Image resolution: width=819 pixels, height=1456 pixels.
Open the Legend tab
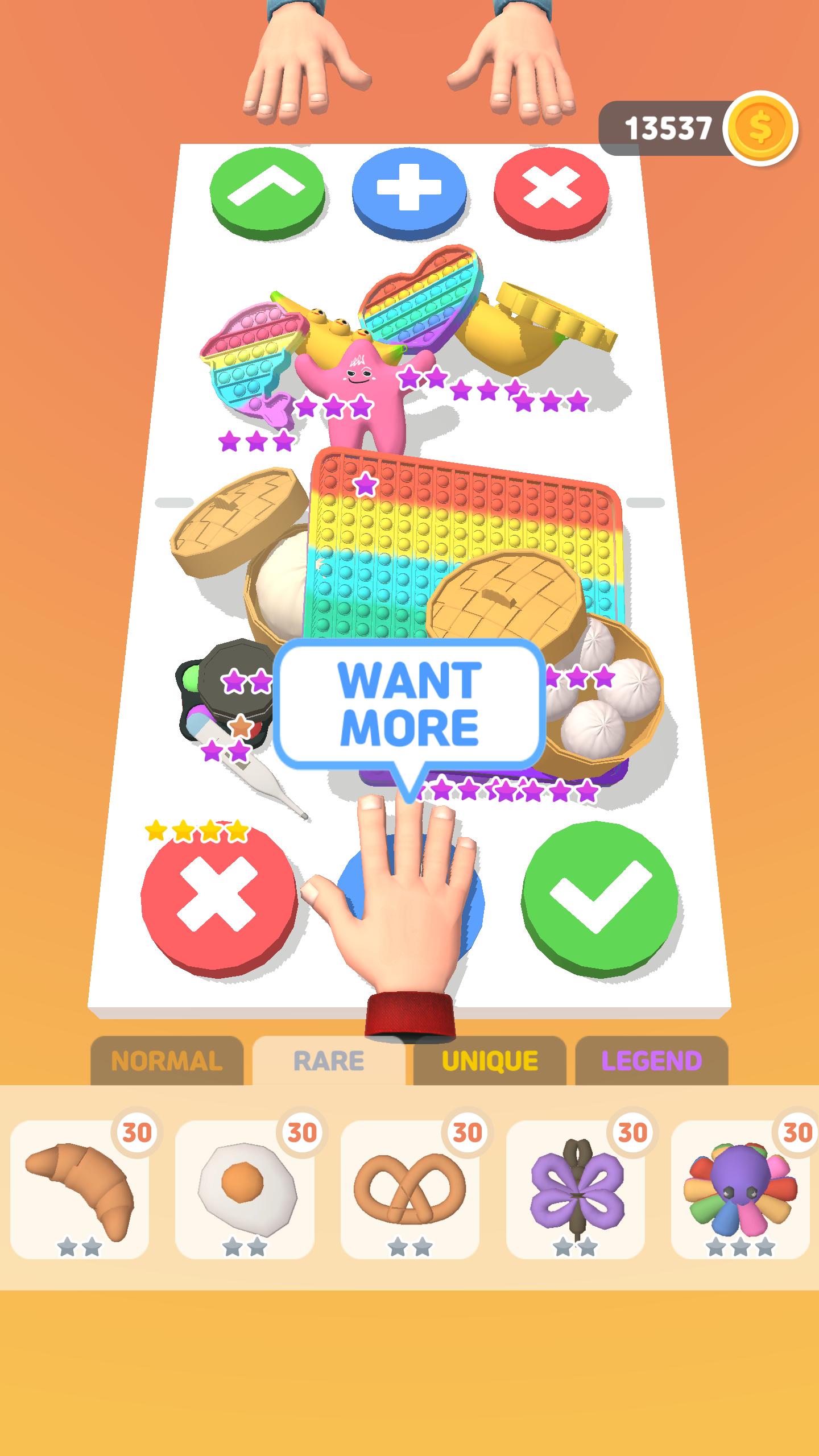[651, 1061]
